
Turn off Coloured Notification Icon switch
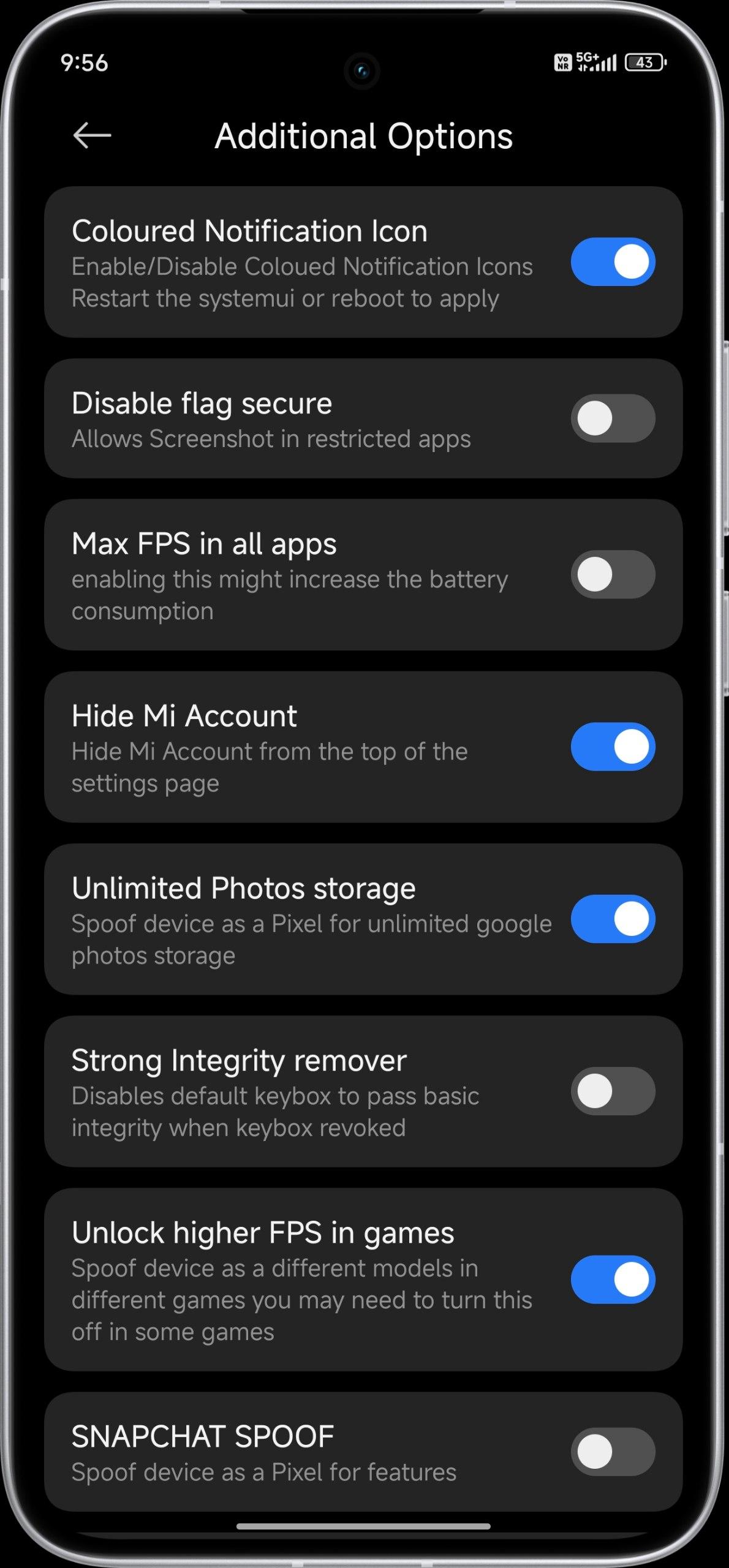pyautogui.click(x=613, y=262)
